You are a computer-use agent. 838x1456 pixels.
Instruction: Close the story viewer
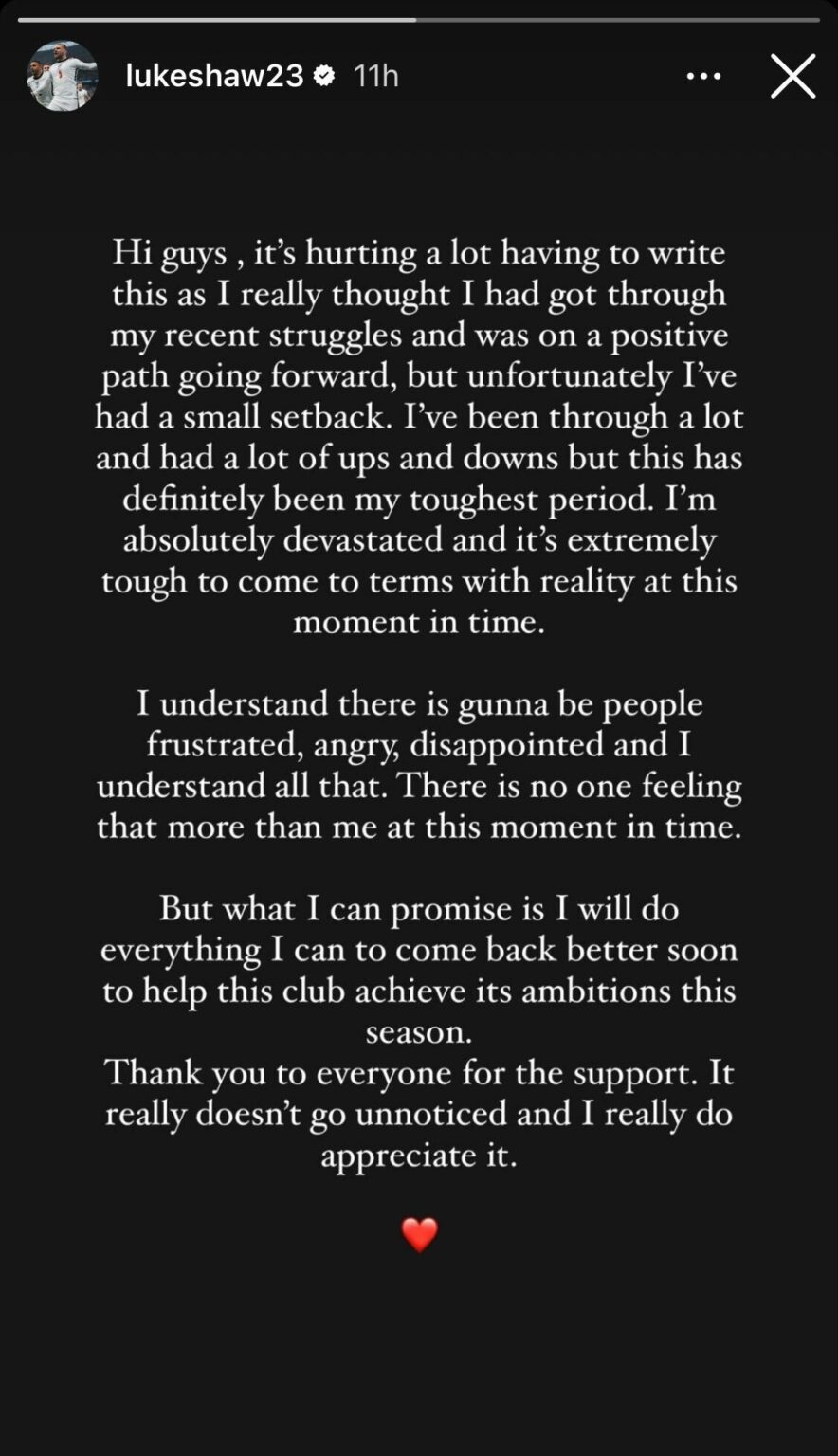(x=792, y=77)
